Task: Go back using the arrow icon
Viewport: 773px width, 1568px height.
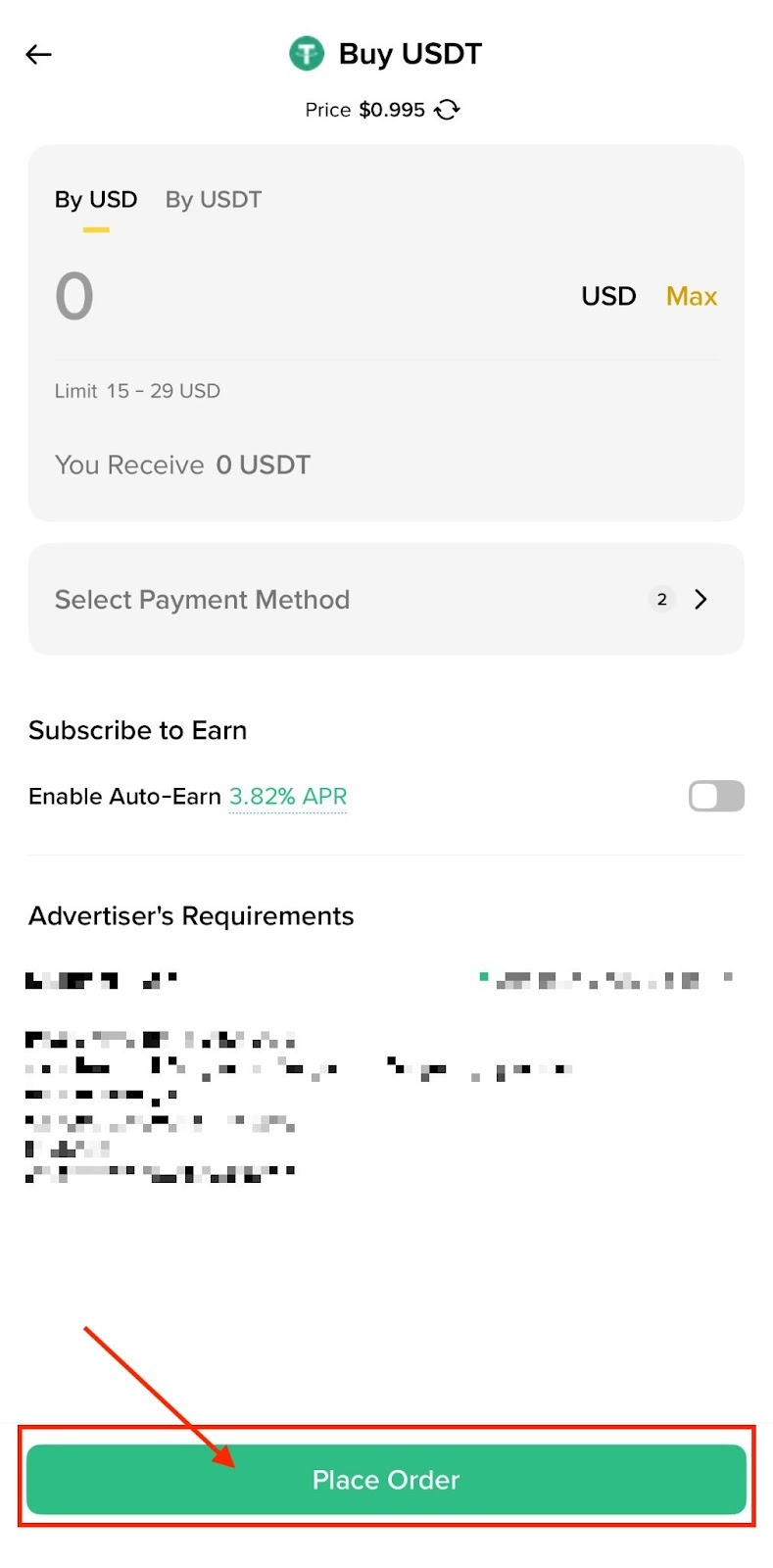Action: (x=38, y=55)
